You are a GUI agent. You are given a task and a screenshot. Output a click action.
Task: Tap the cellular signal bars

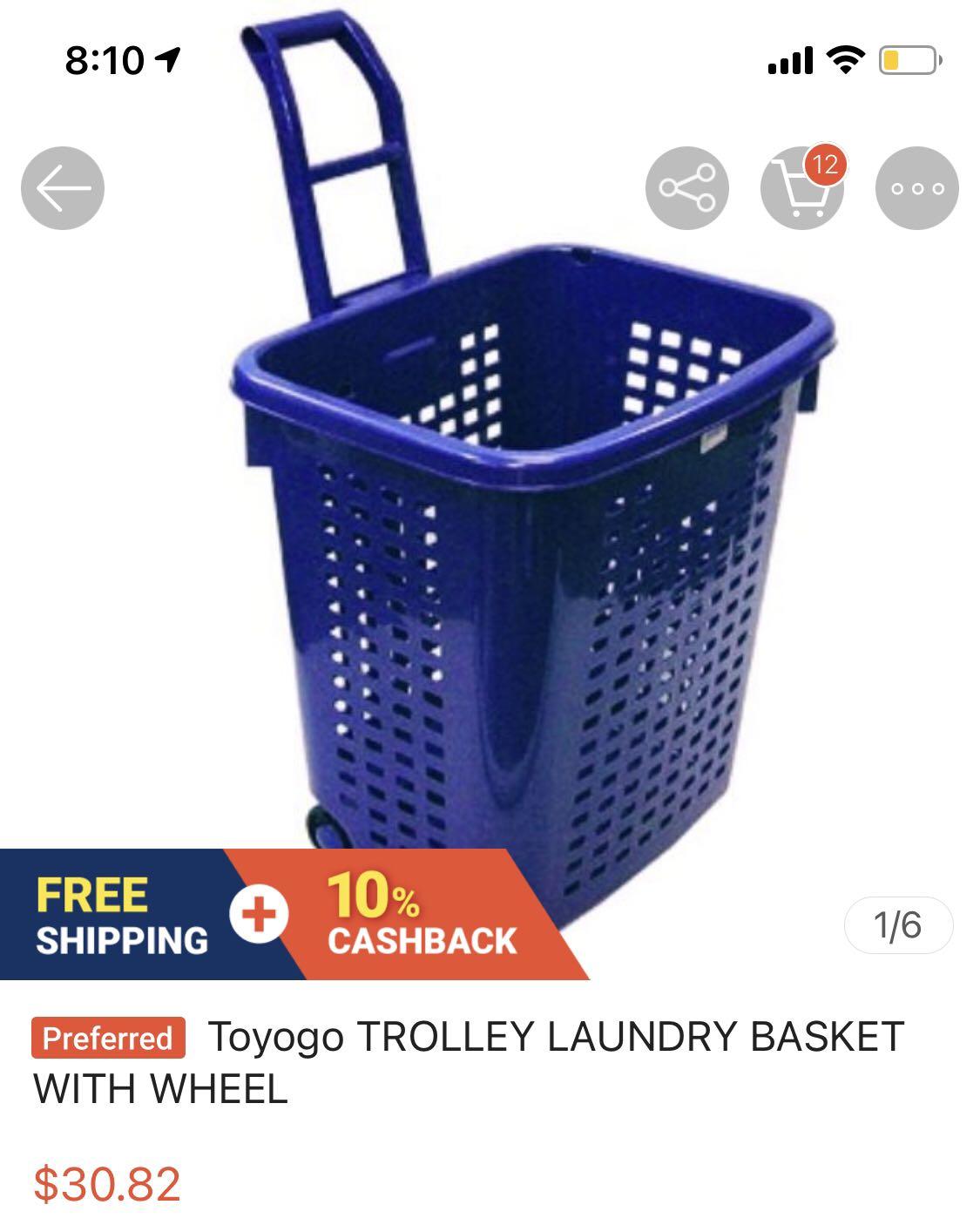(791, 60)
